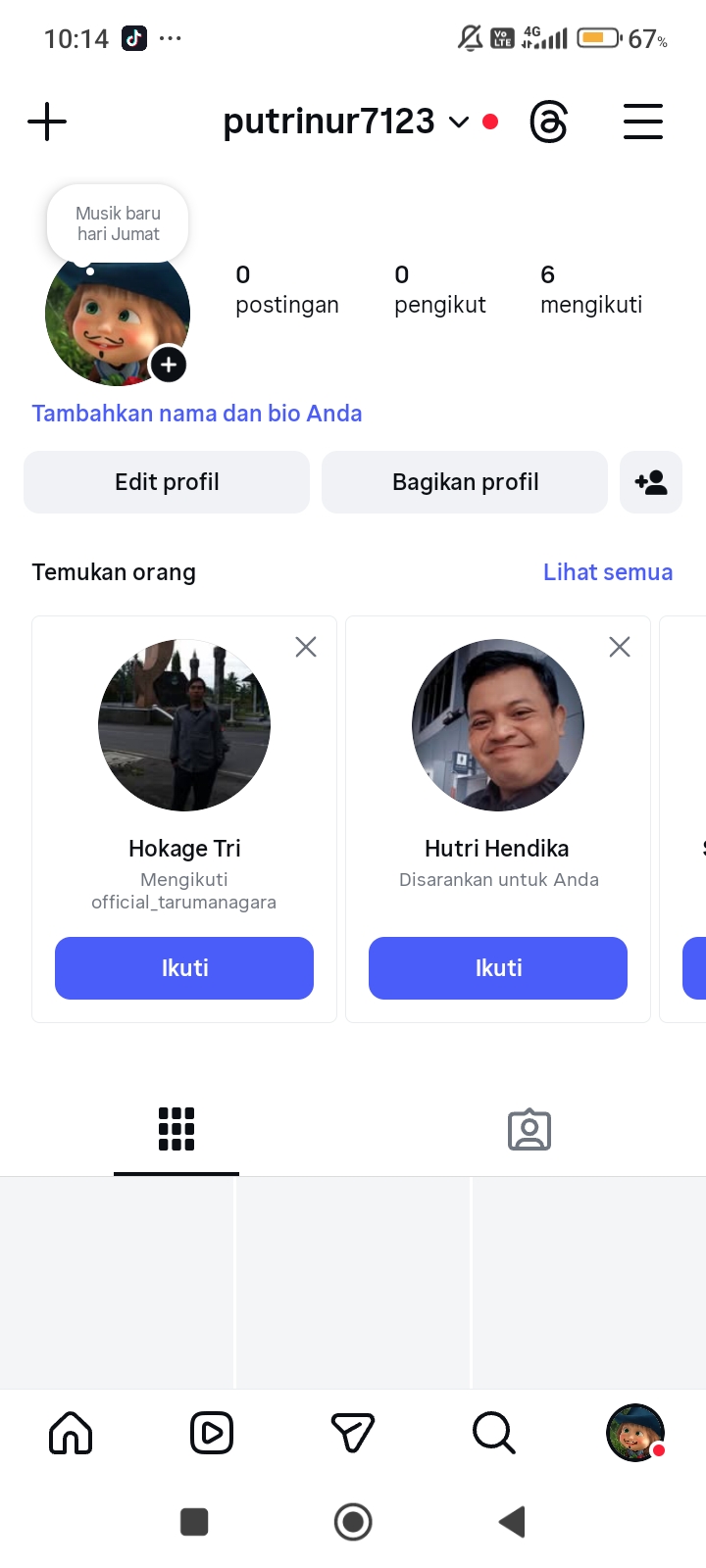Go to the Home feed tab
Viewport: 706px width, 1568px height.
click(x=71, y=1433)
